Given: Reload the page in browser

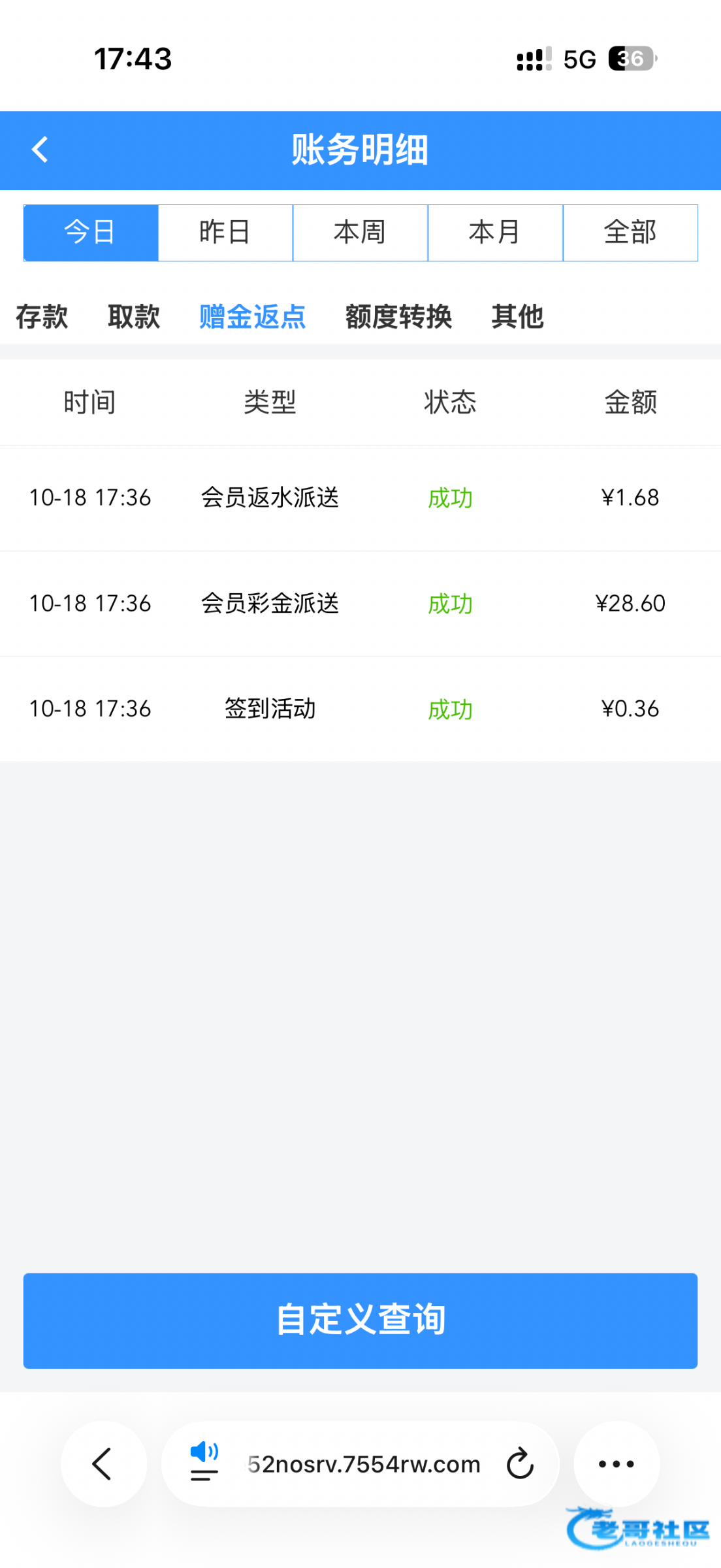Looking at the screenshot, I should 520,1463.
